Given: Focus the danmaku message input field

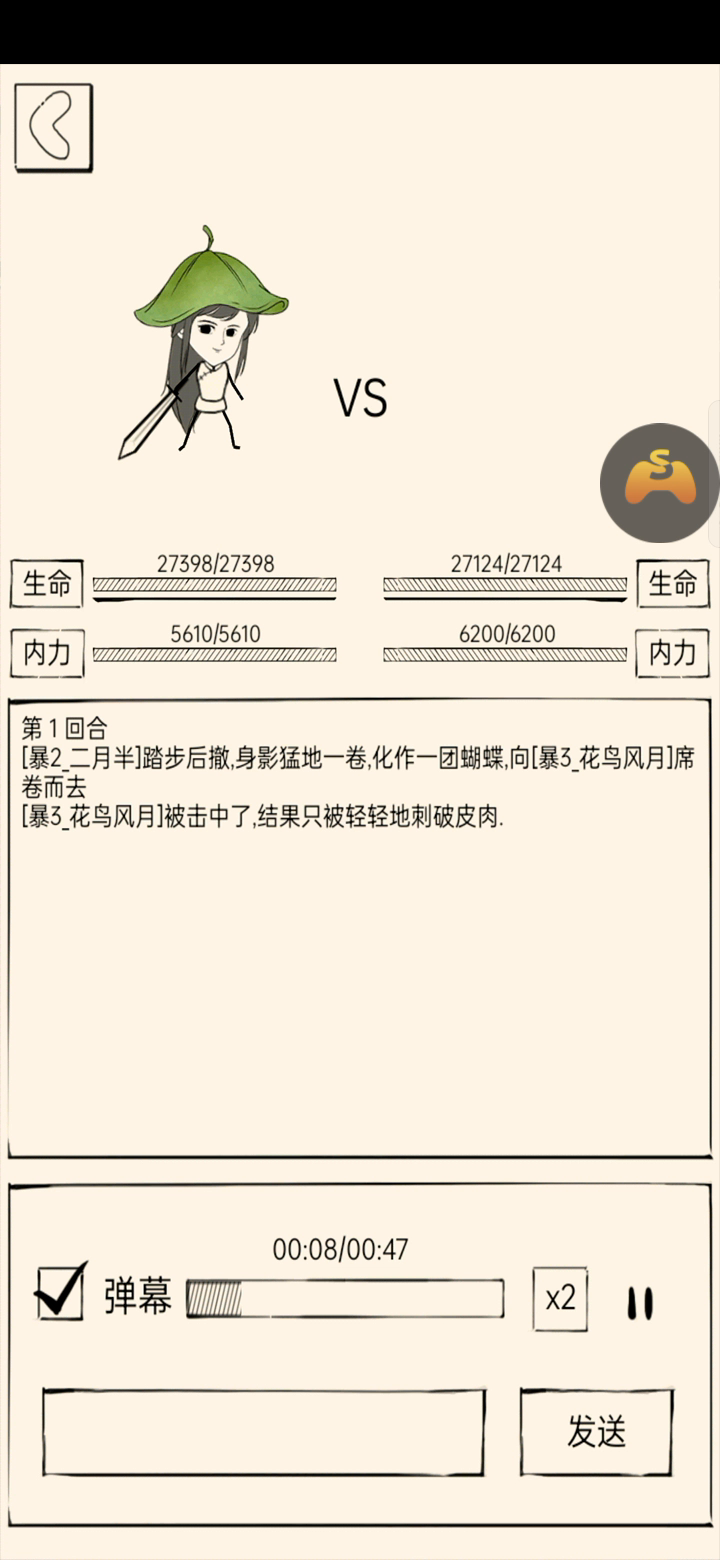Looking at the screenshot, I should (264, 1432).
